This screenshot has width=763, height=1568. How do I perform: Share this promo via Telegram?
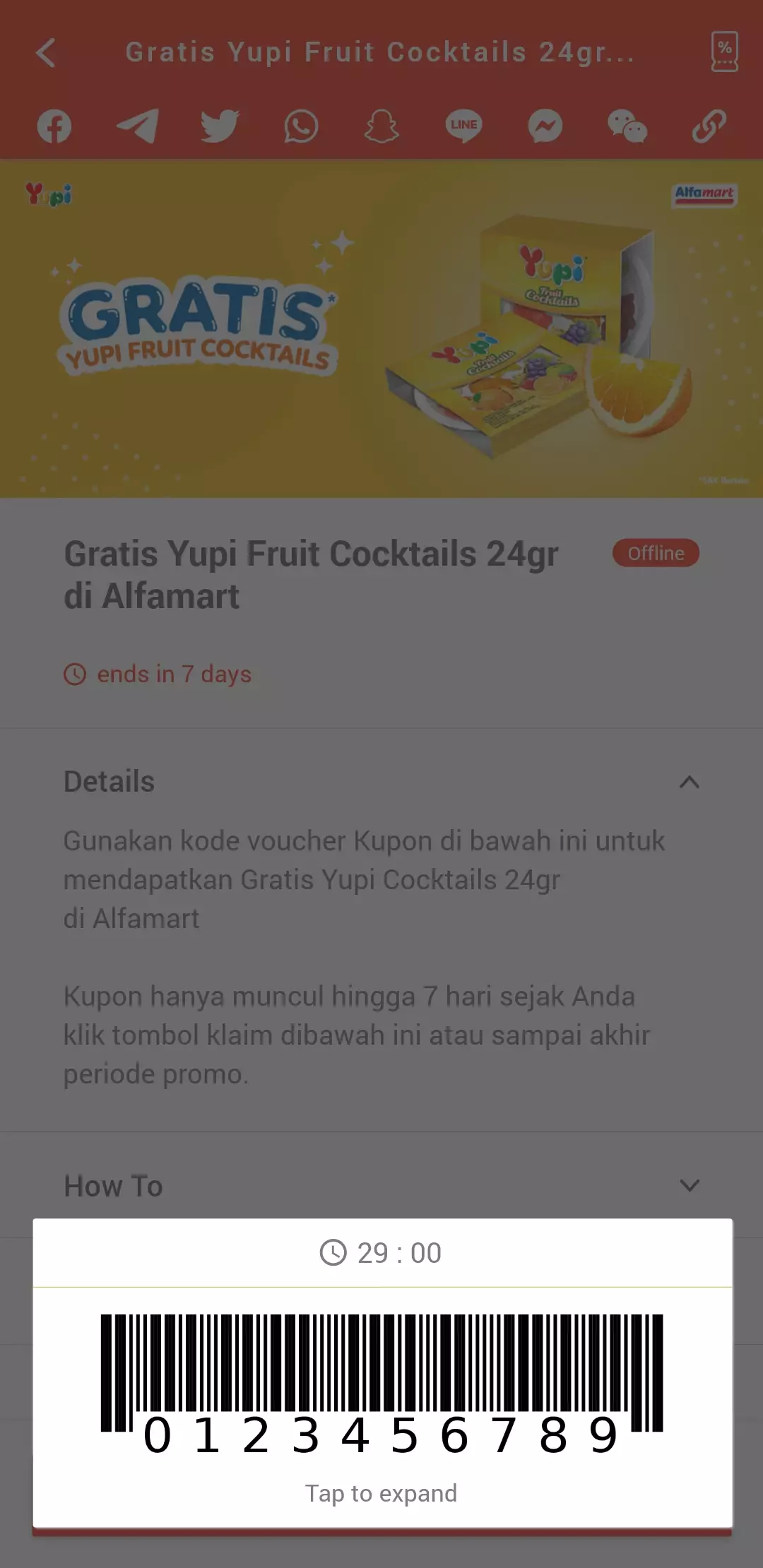point(137,126)
